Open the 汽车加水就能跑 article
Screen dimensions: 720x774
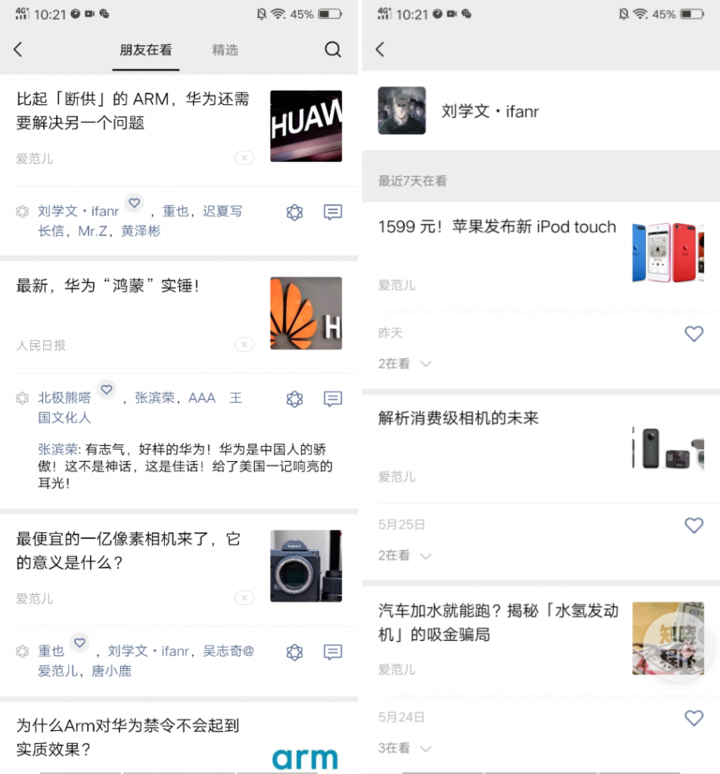point(498,622)
